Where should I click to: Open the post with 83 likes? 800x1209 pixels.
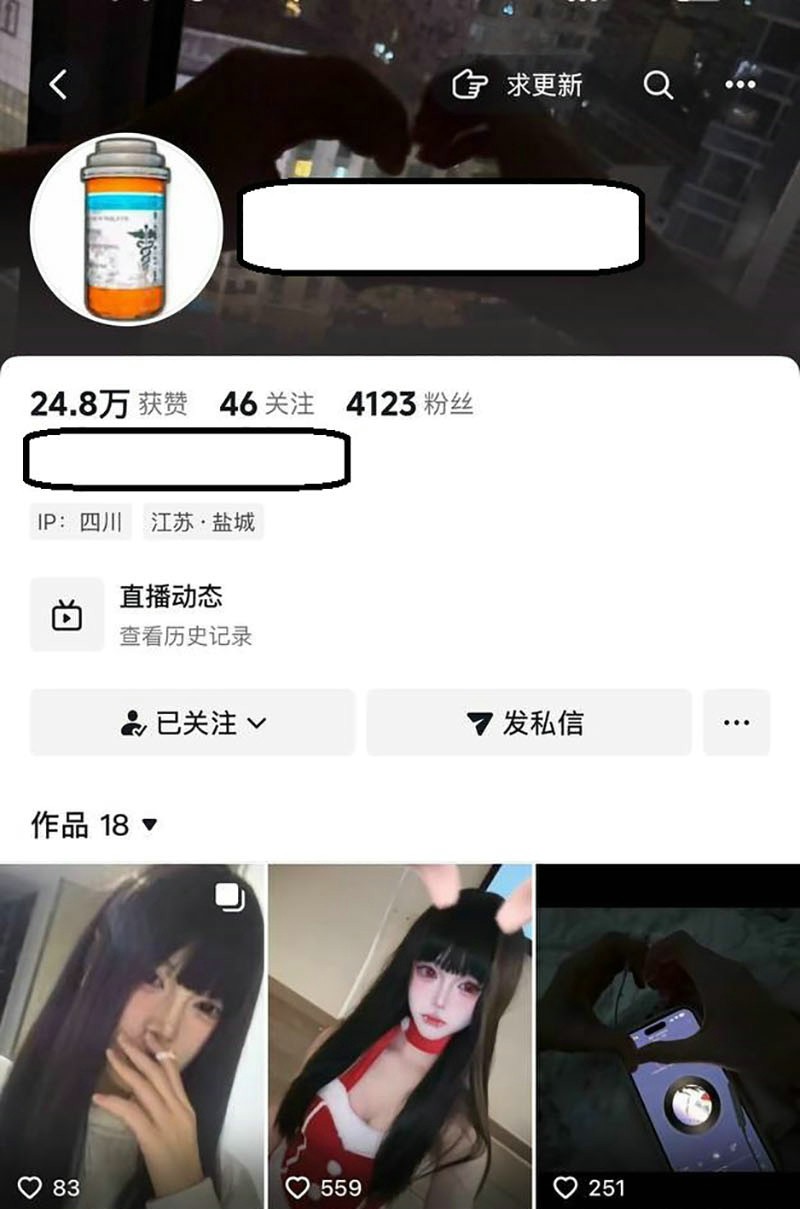131,1035
